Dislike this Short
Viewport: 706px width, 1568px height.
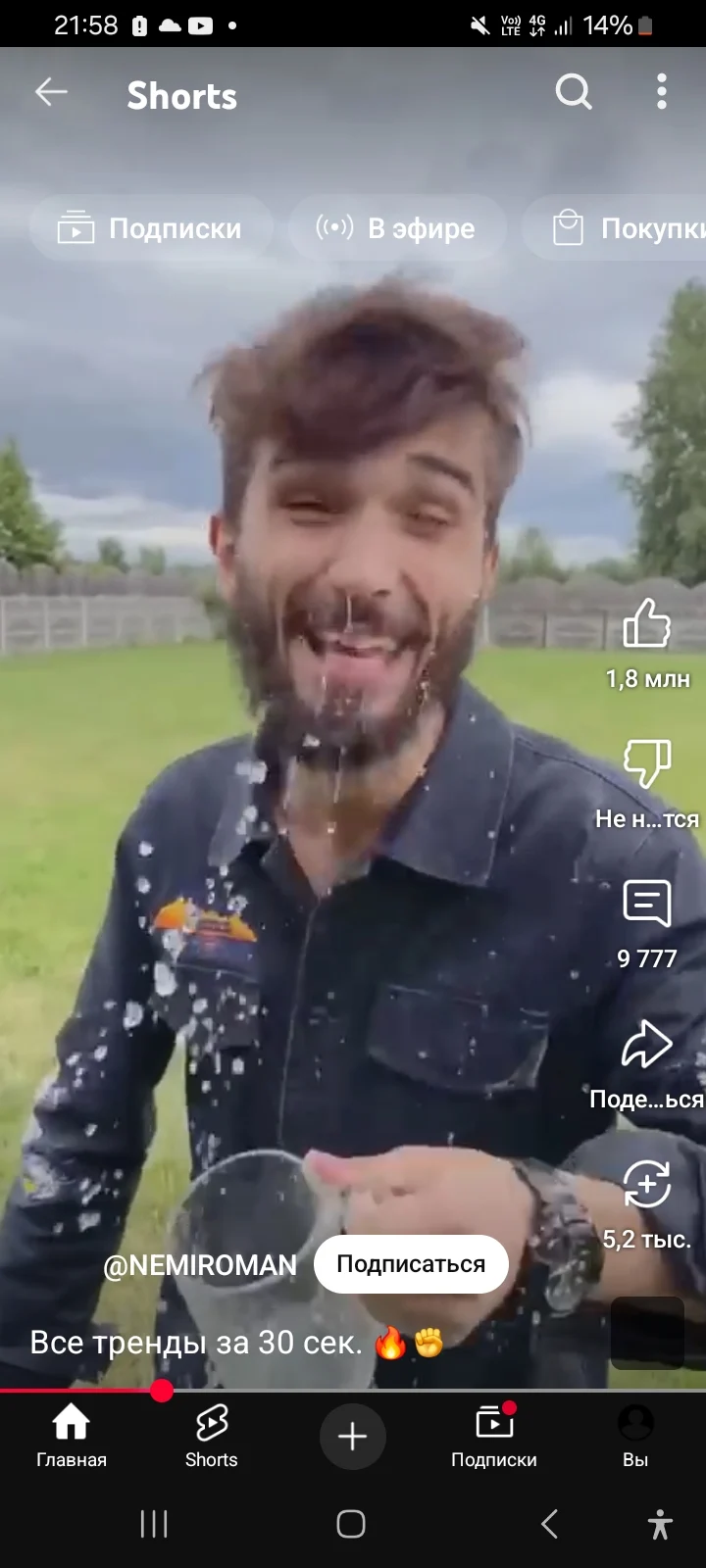point(647,764)
